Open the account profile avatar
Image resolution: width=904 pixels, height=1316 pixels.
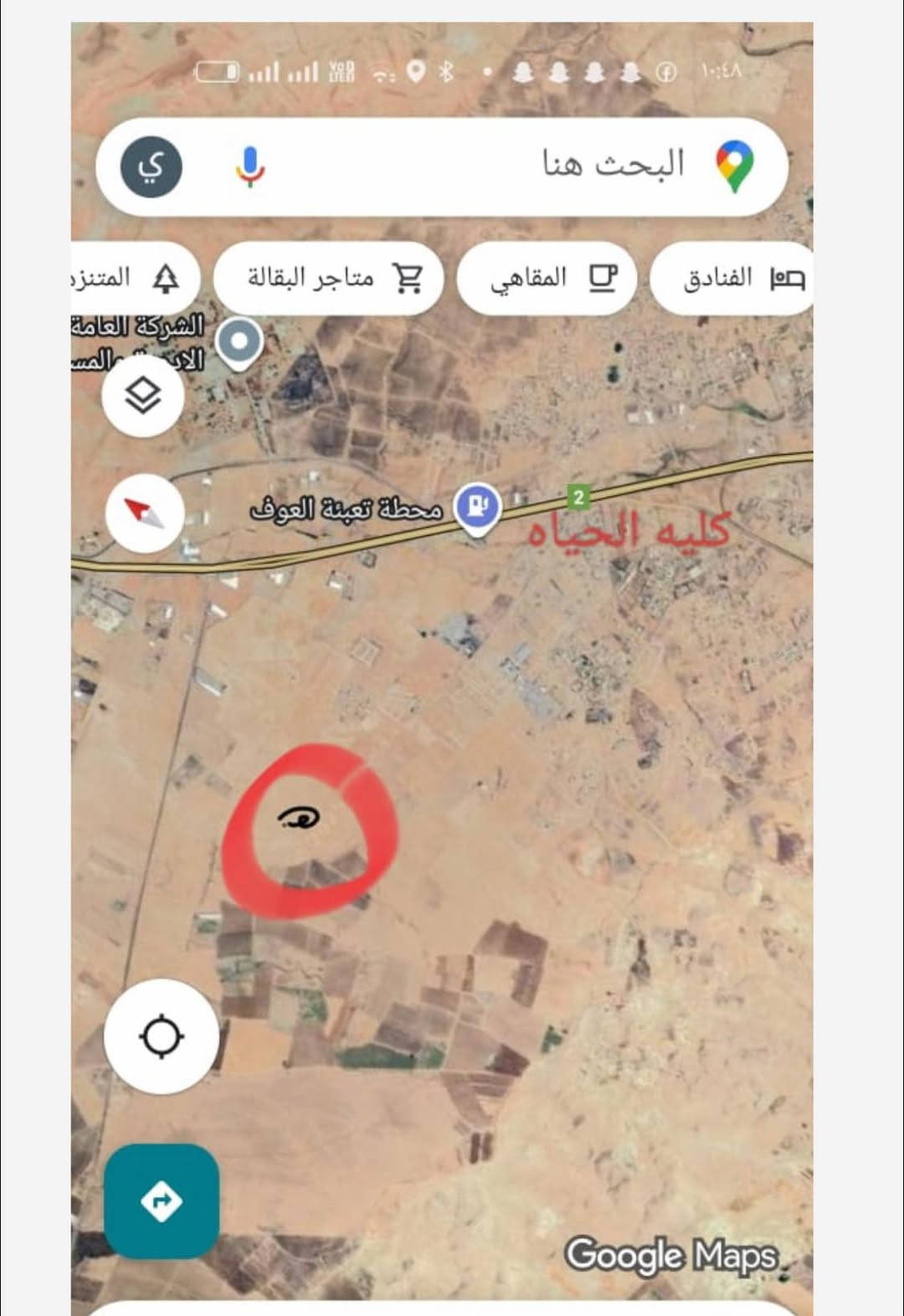152,167
